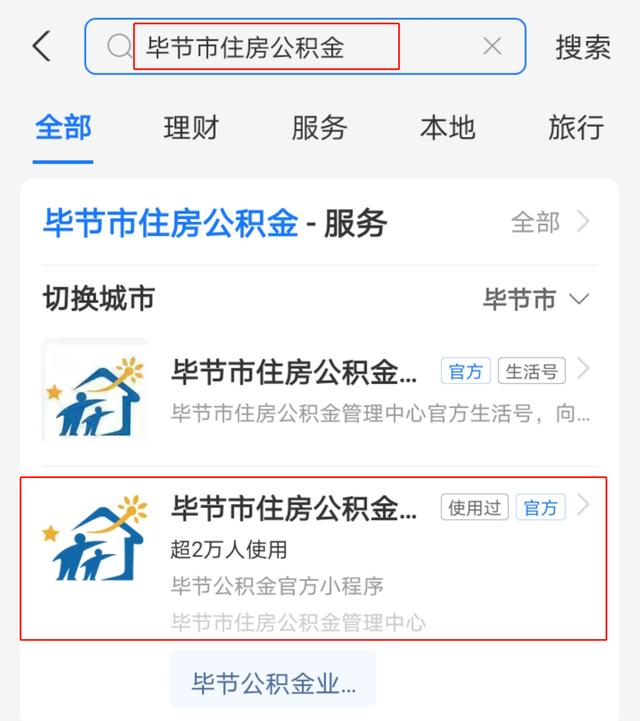Switch to the 旅行 tab

coord(575,128)
